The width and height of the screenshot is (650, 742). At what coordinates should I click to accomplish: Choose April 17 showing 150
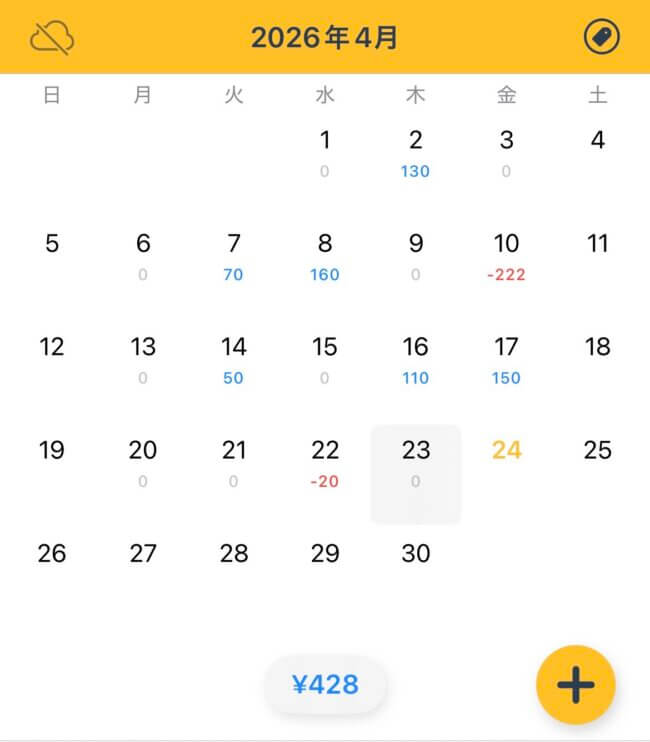point(506,359)
